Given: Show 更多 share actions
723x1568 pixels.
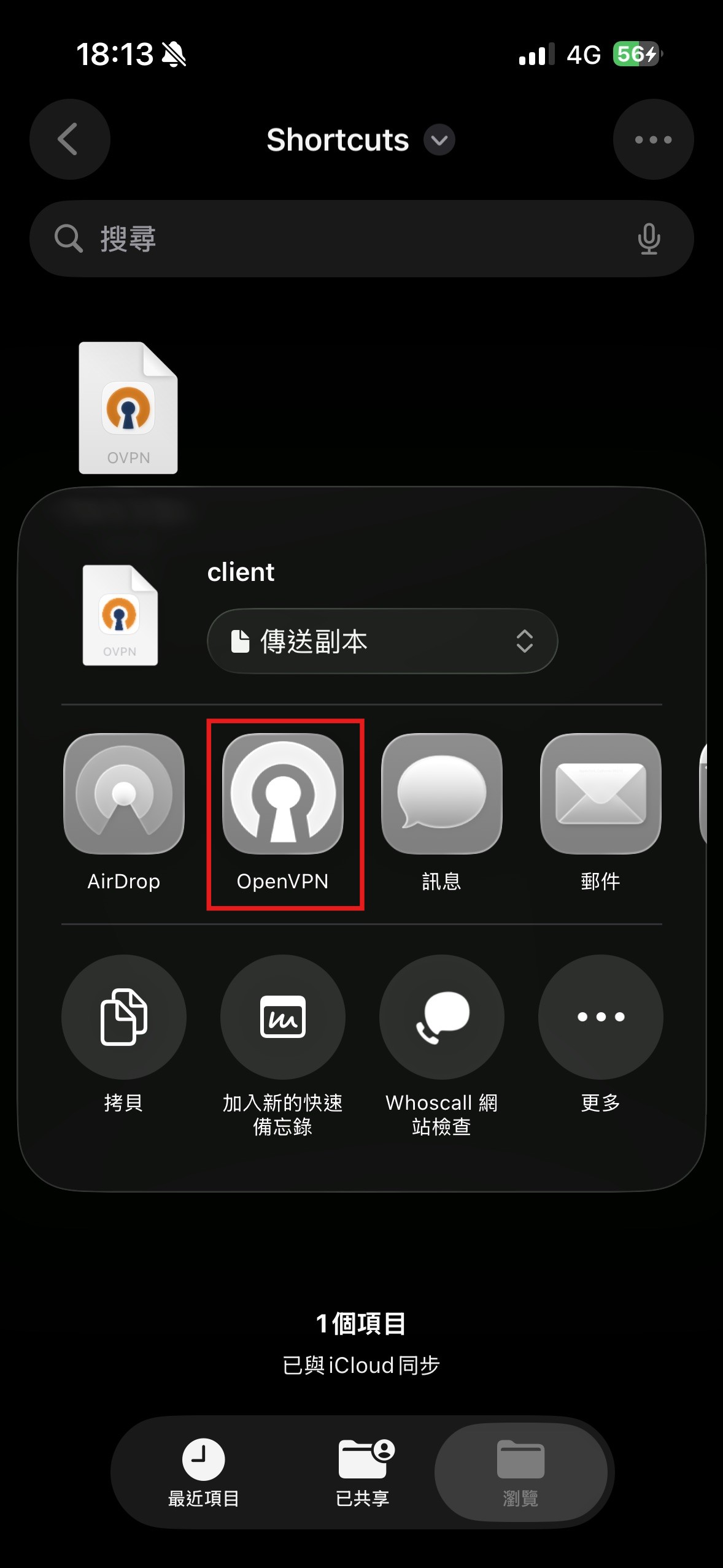Looking at the screenshot, I should (600, 1017).
